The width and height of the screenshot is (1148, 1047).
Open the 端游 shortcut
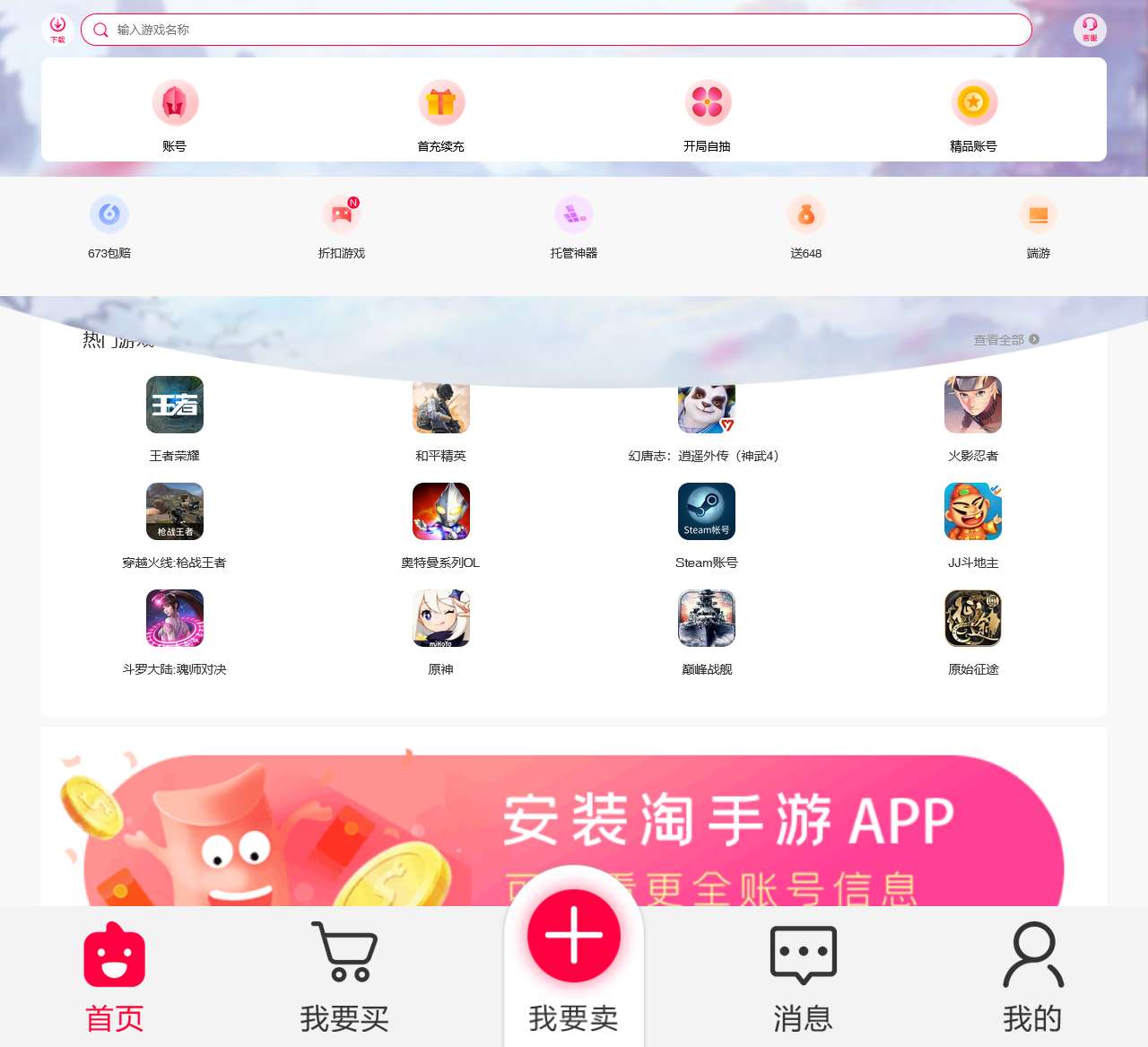coord(1038,226)
